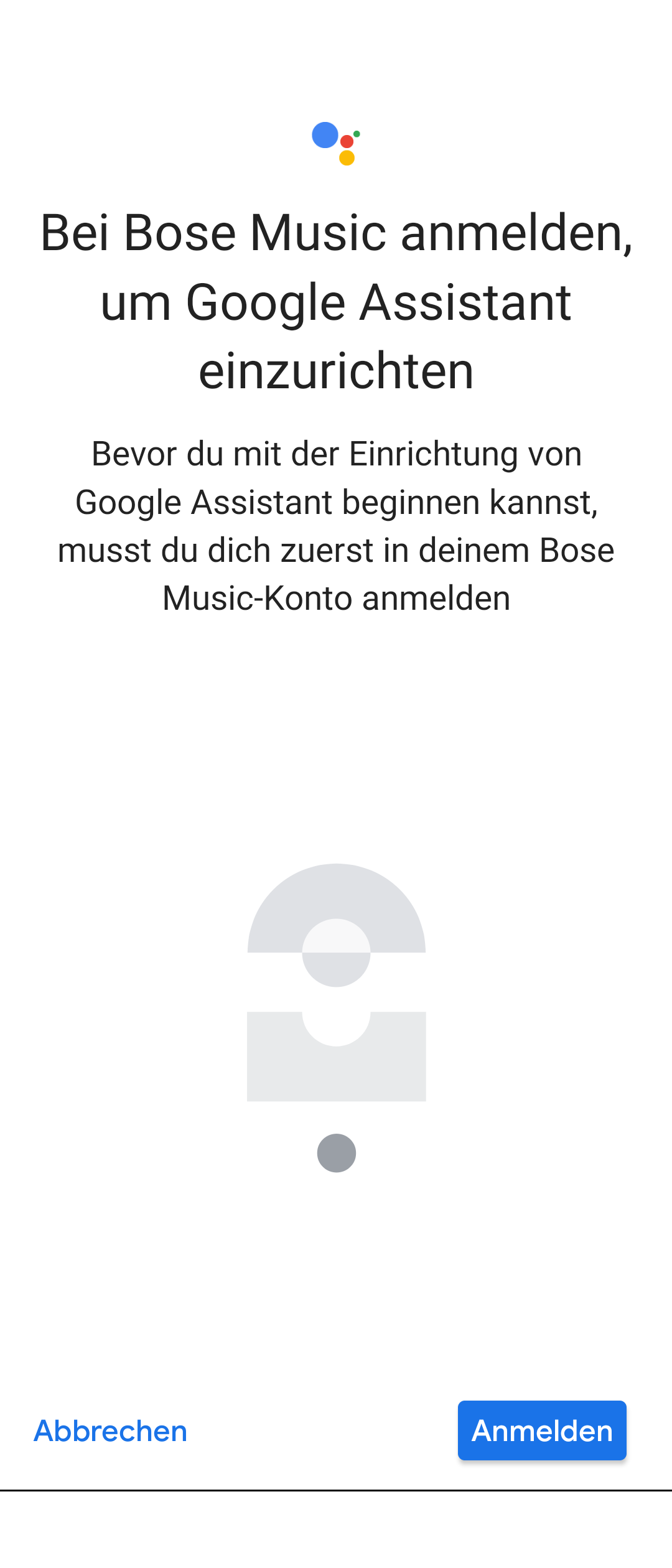Tap the Anmelden button
Viewport: 672px width, 1568px height.
click(542, 1430)
